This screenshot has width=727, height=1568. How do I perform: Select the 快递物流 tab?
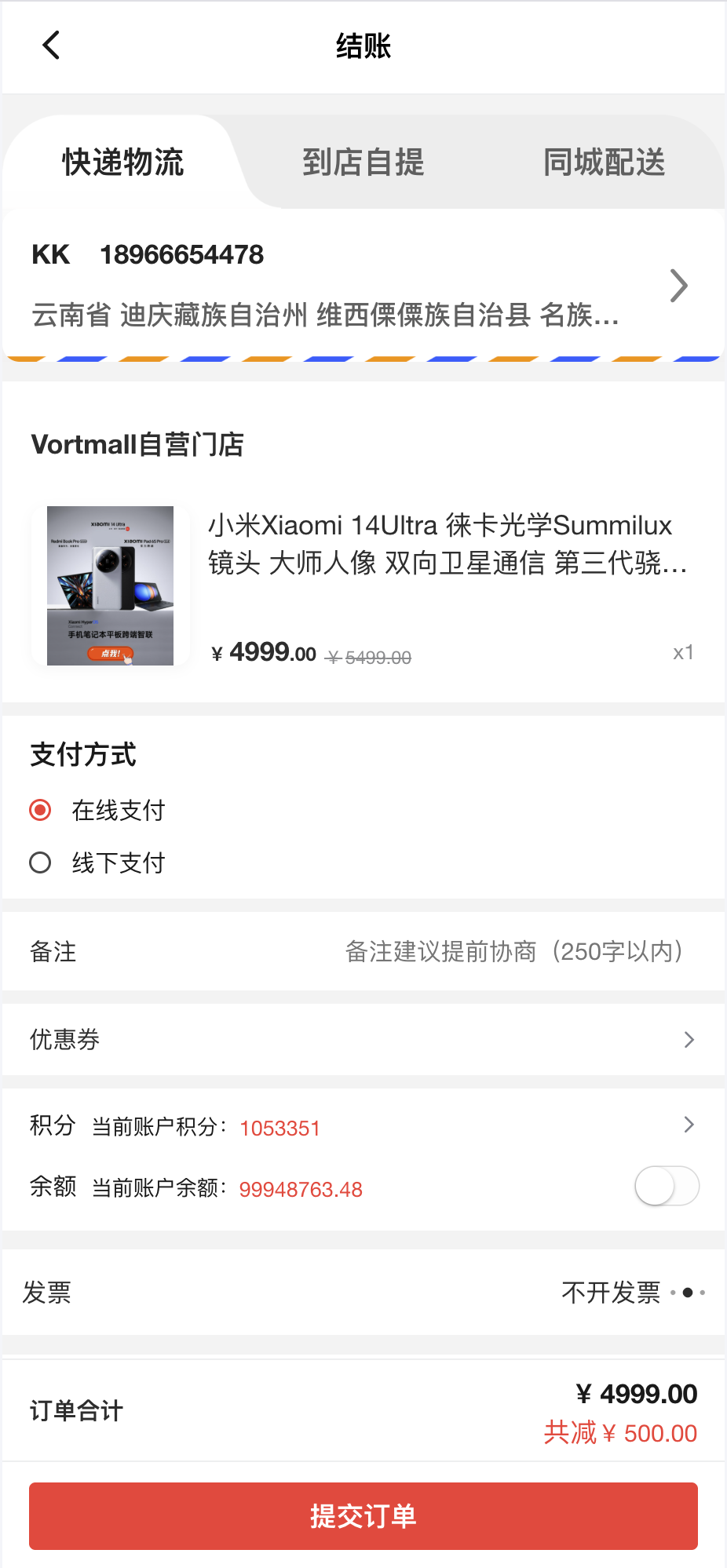coord(123,162)
